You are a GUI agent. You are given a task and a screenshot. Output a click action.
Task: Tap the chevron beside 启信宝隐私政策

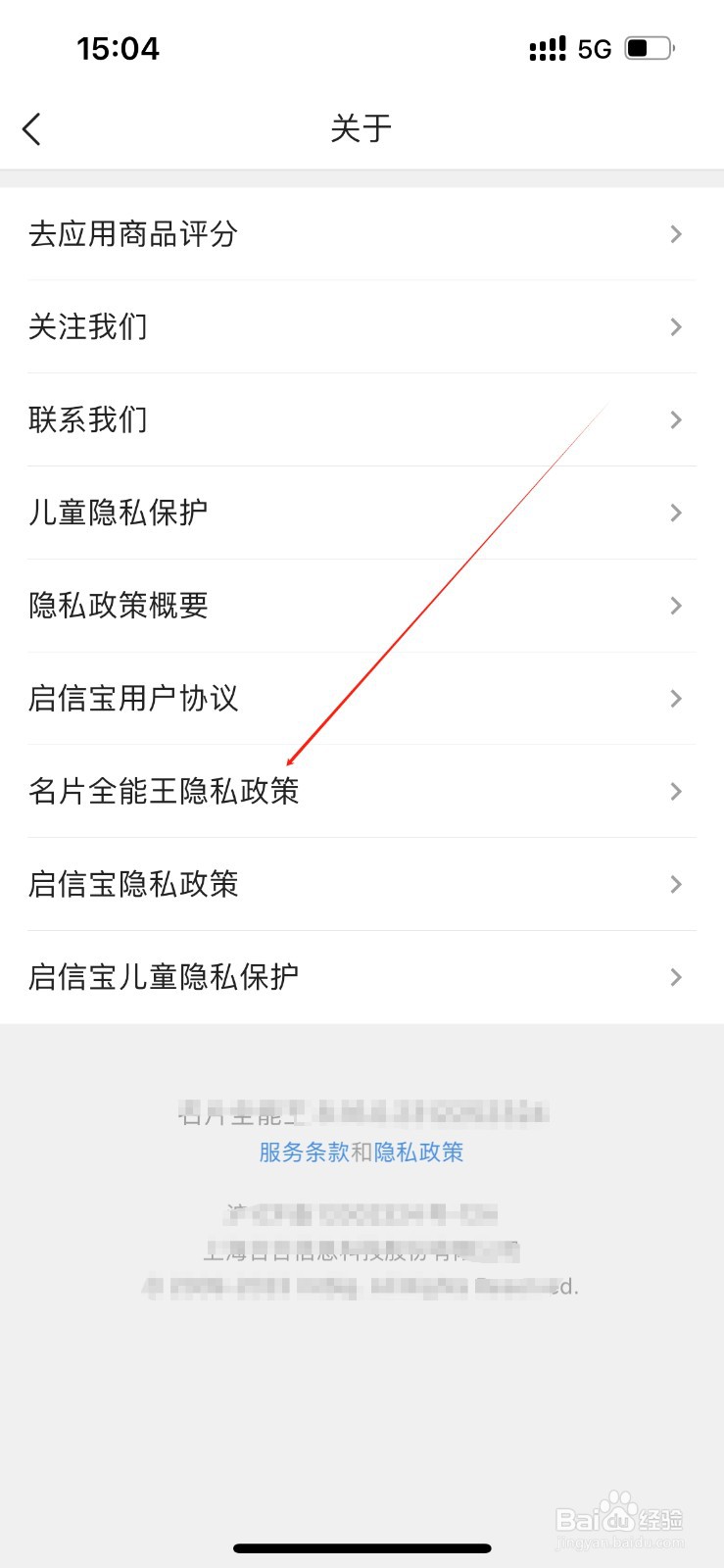click(675, 884)
